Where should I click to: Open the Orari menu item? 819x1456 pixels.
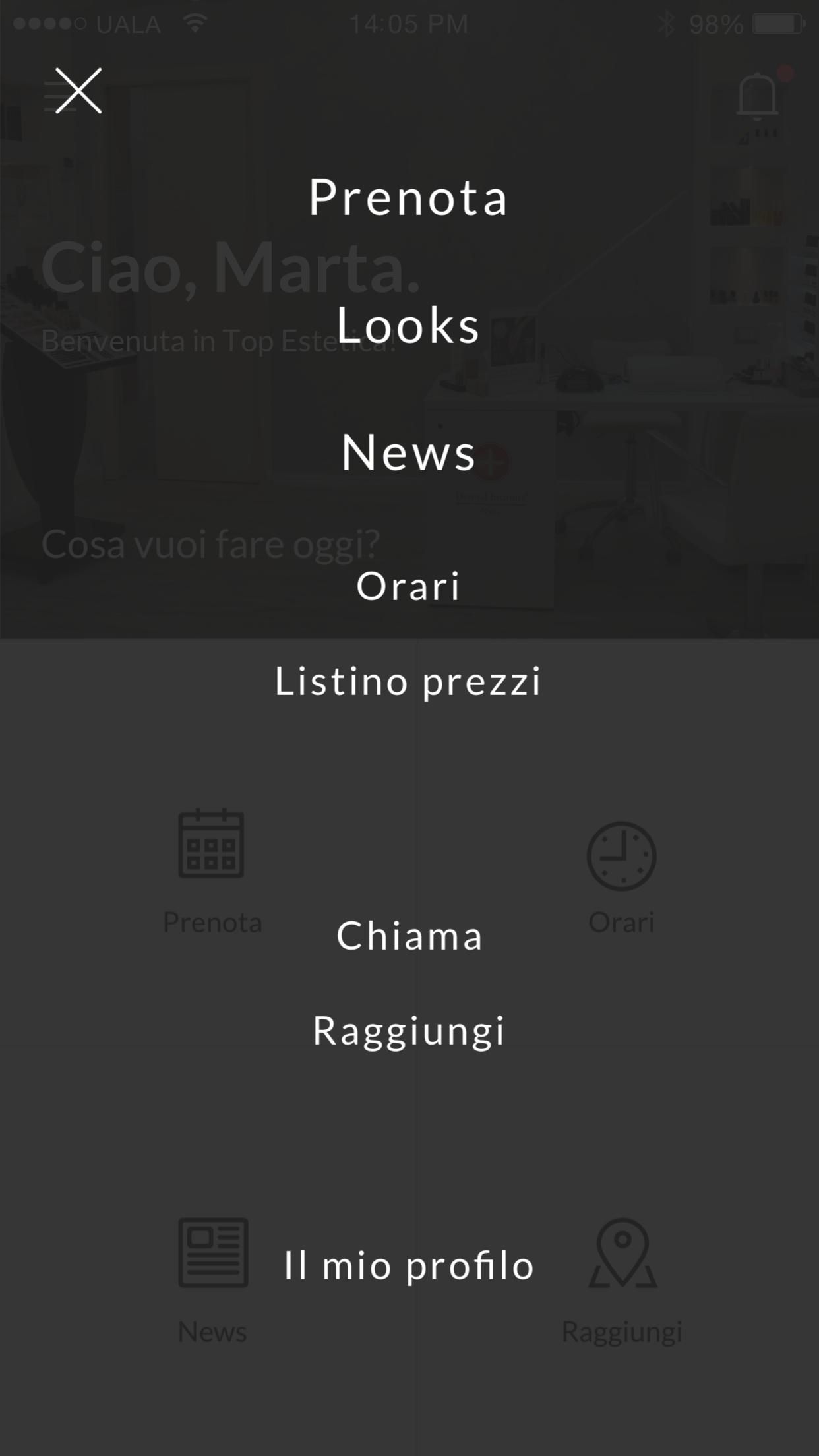tap(409, 586)
